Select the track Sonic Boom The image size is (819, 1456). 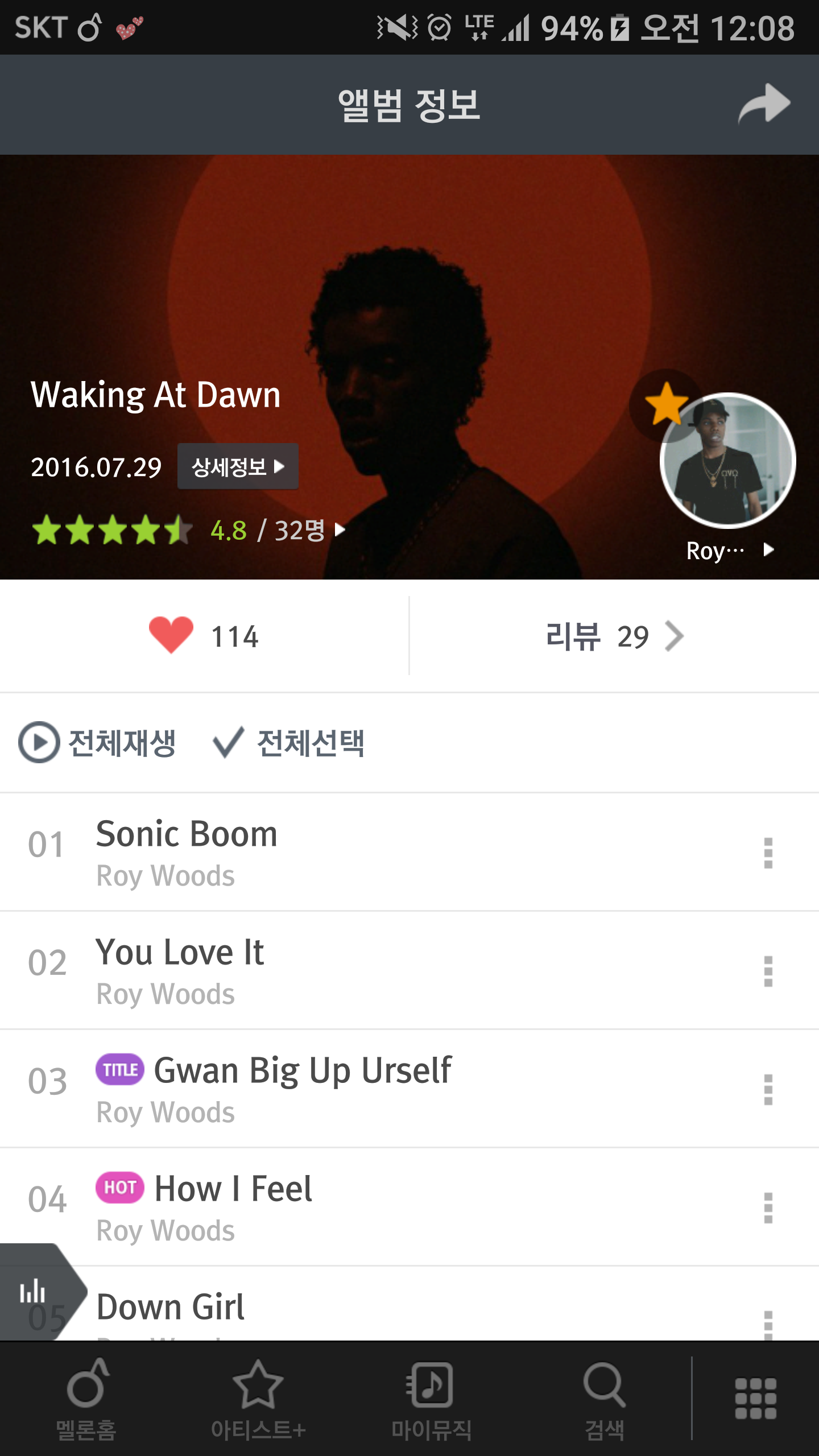tap(341, 852)
